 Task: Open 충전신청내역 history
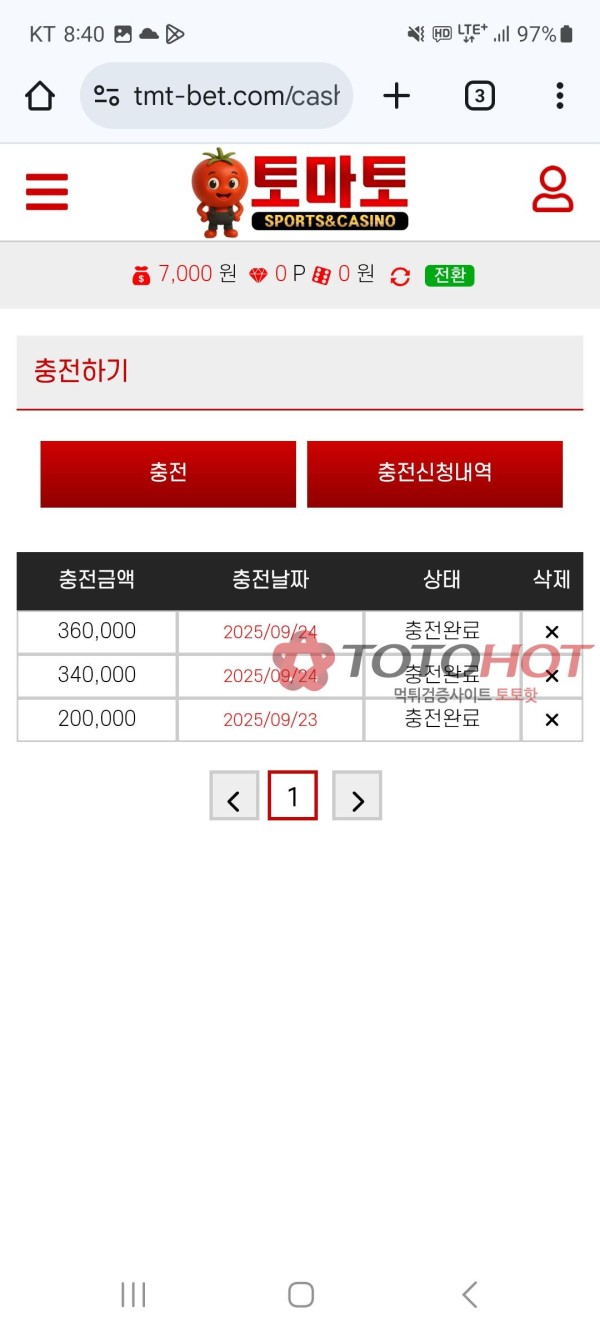(x=434, y=473)
